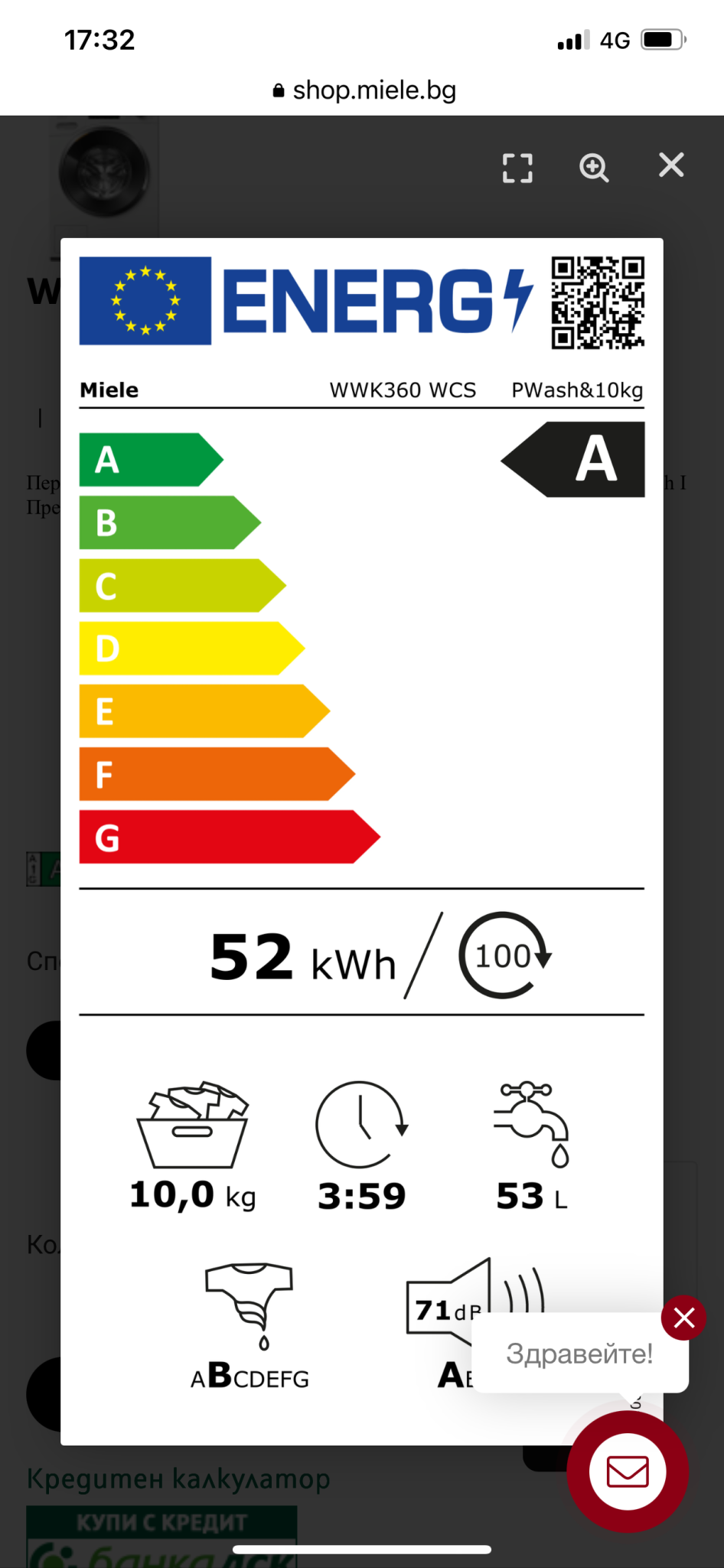Close the energy label lightbox
Image resolution: width=724 pixels, height=1568 pixels.
click(x=671, y=165)
